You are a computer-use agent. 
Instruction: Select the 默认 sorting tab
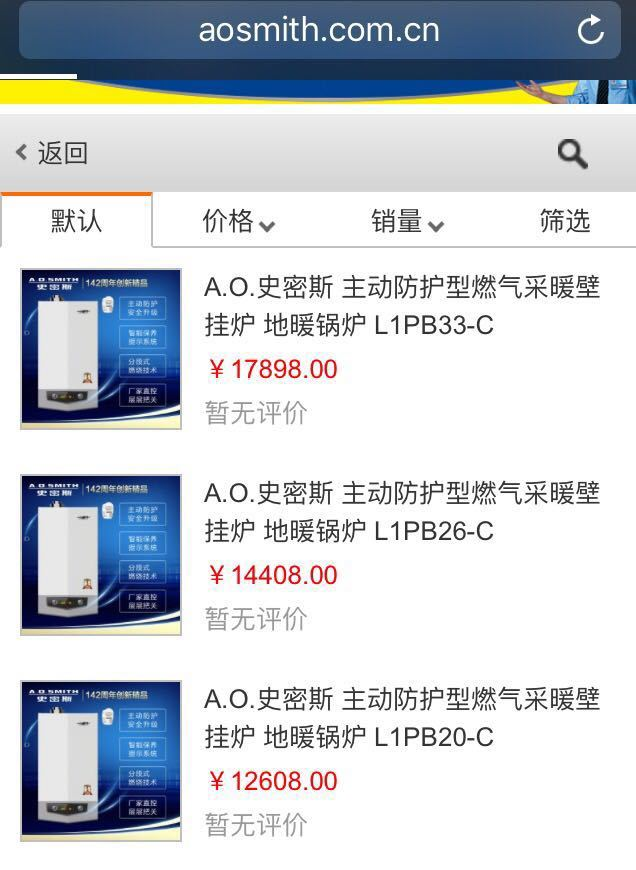[x=76, y=221]
